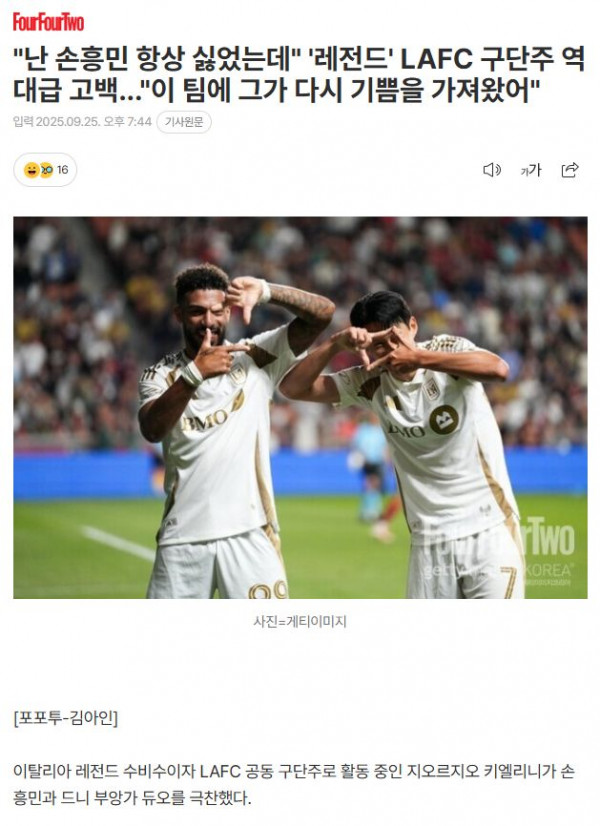Screen dimensions: 600x826
Task: Listen to the article with speaker icon
Action: [x=491, y=170]
